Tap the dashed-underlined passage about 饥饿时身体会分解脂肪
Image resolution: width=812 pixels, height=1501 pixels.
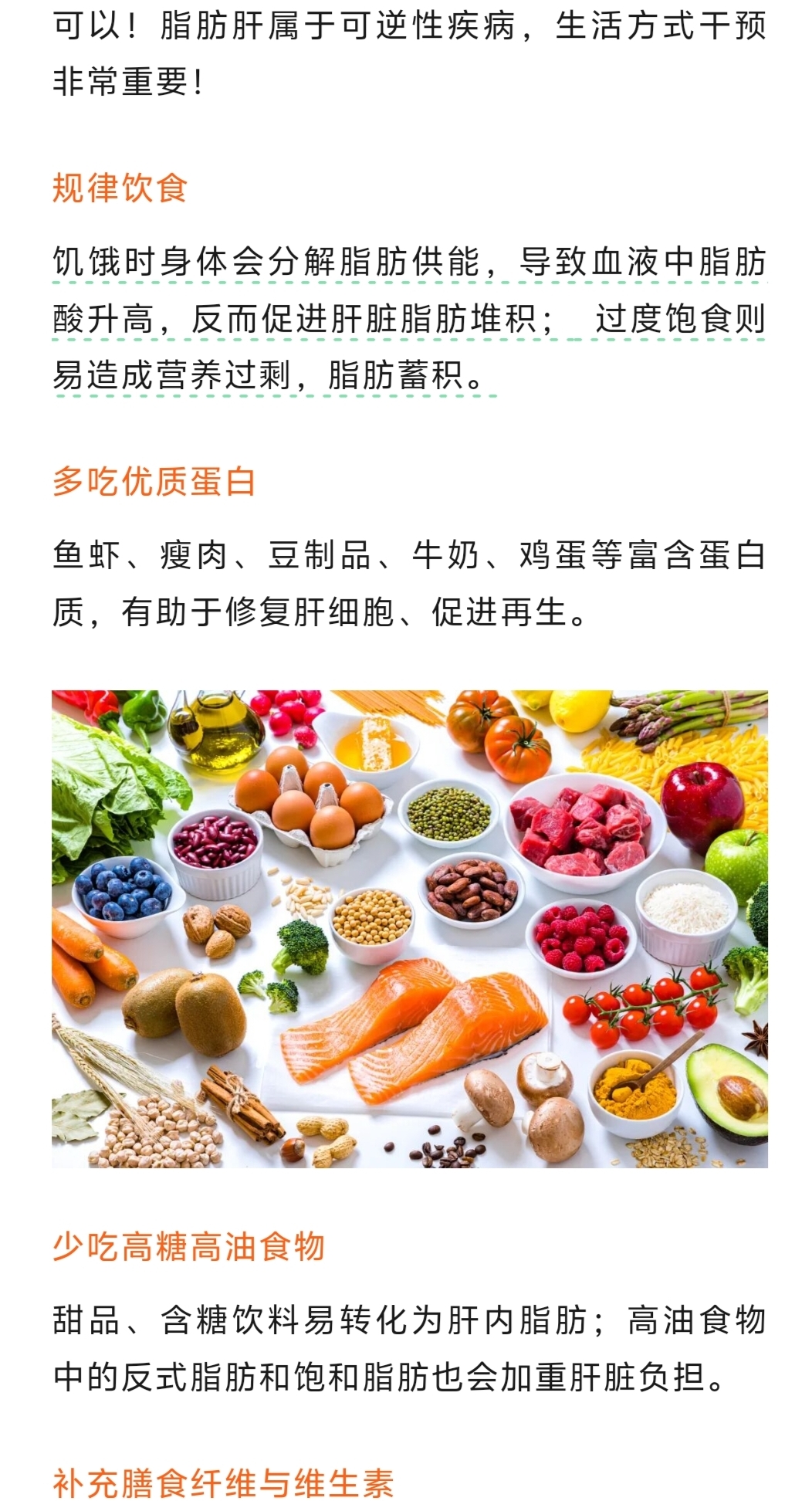point(409,317)
